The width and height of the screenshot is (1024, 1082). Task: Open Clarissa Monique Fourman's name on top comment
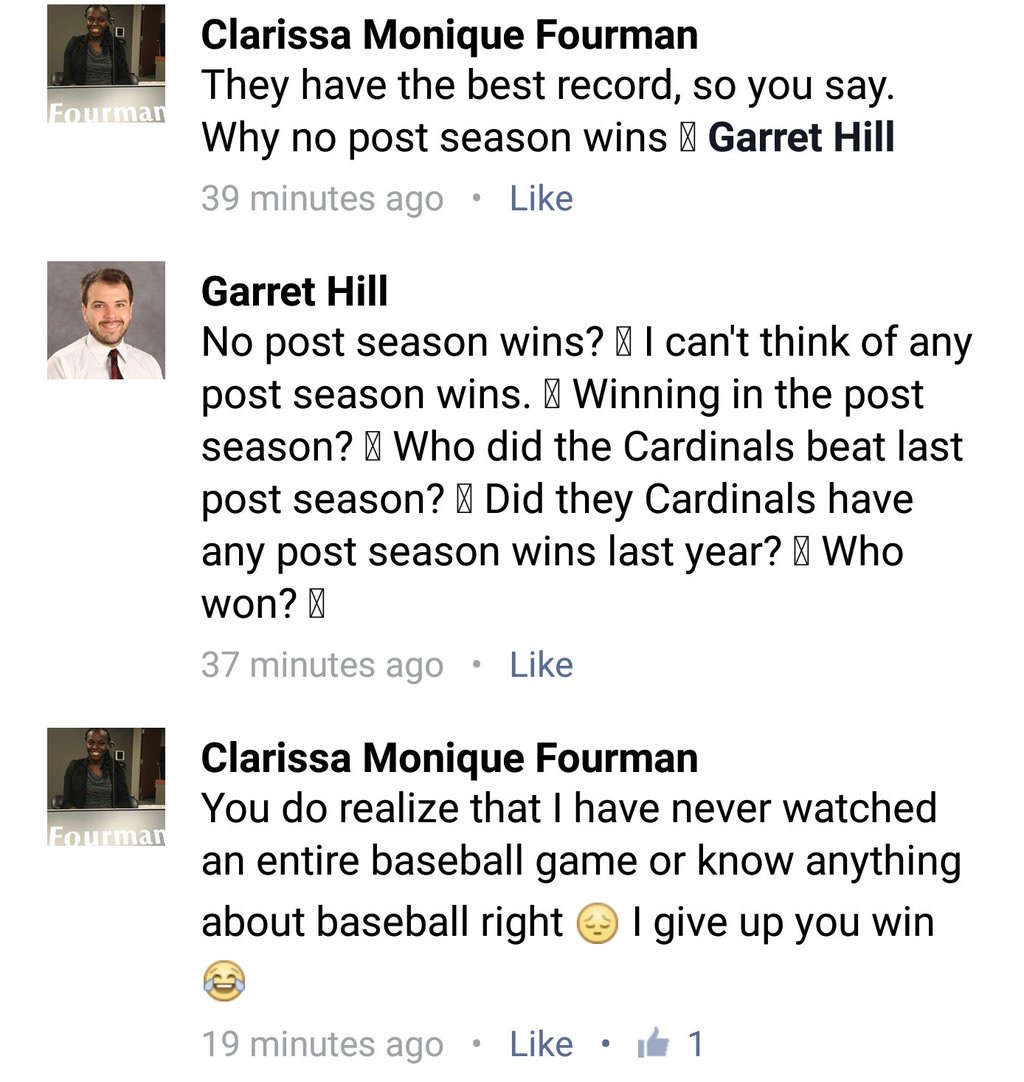click(x=449, y=35)
